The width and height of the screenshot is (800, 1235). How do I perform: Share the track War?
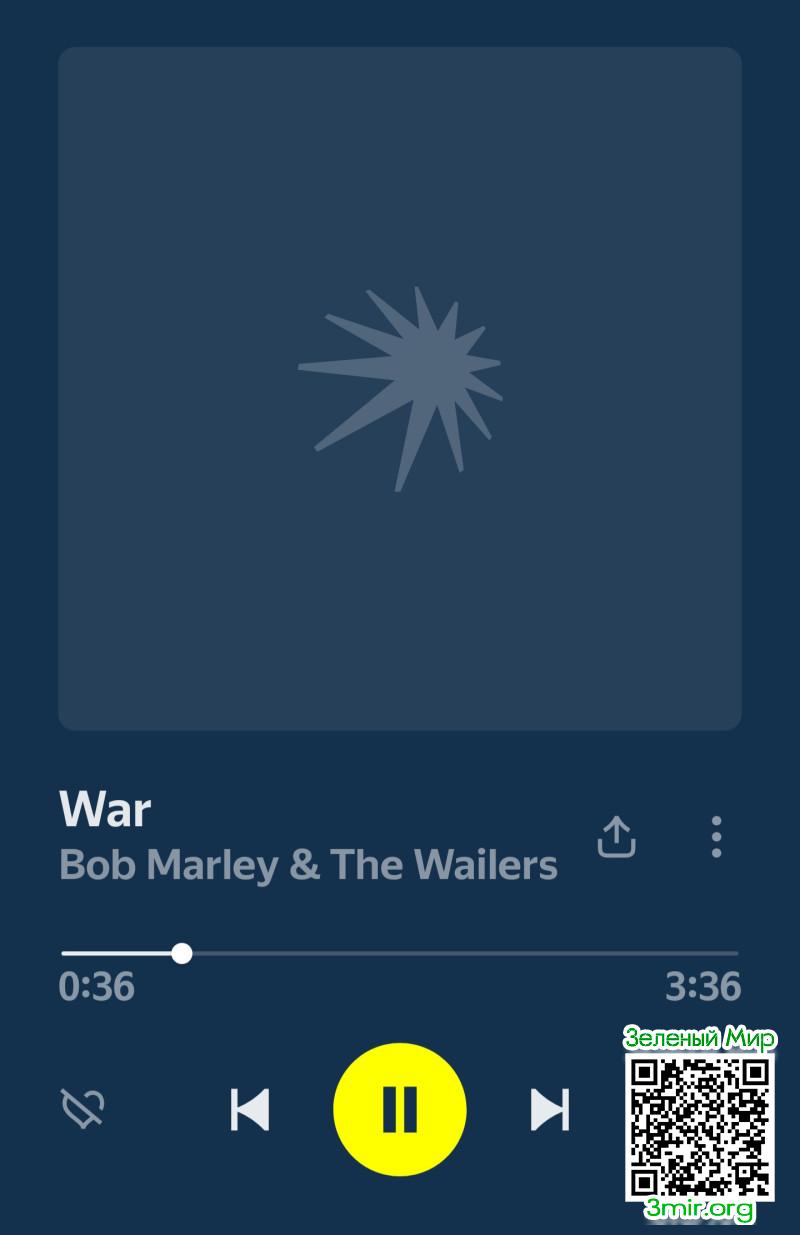tap(616, 837)
